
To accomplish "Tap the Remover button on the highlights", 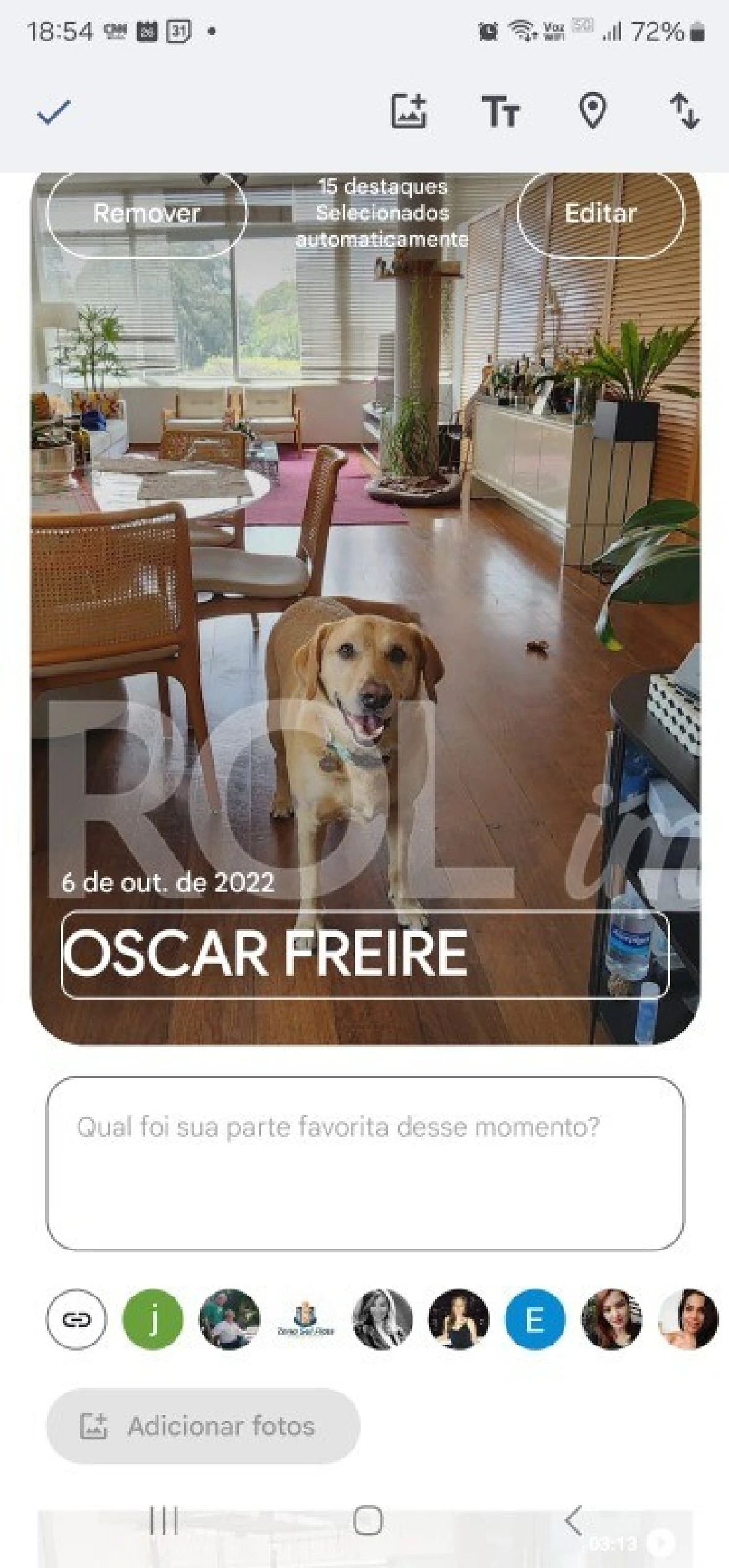I will click(x=147, y=214).
